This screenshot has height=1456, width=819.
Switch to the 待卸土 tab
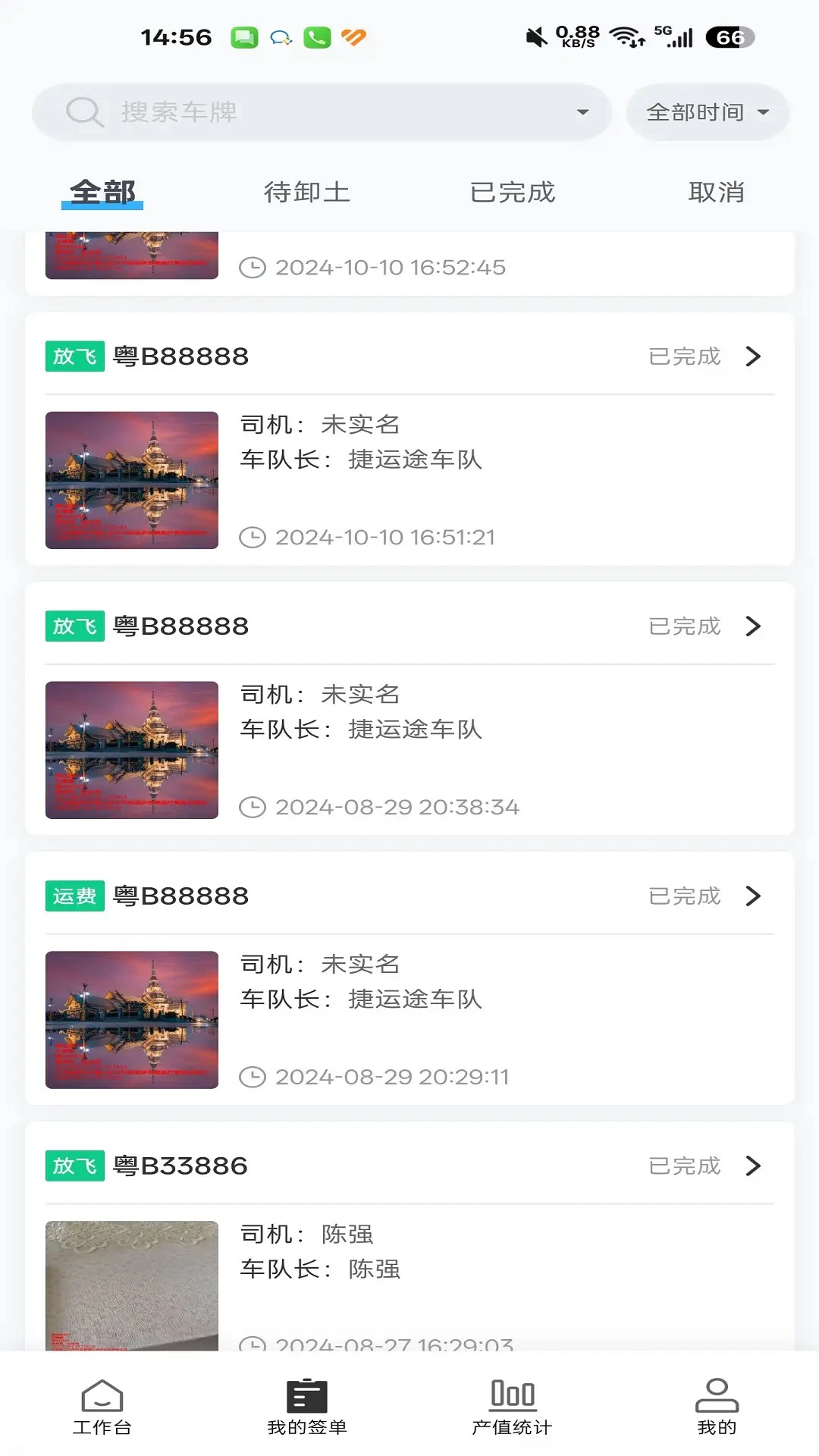tap(307, 192)
